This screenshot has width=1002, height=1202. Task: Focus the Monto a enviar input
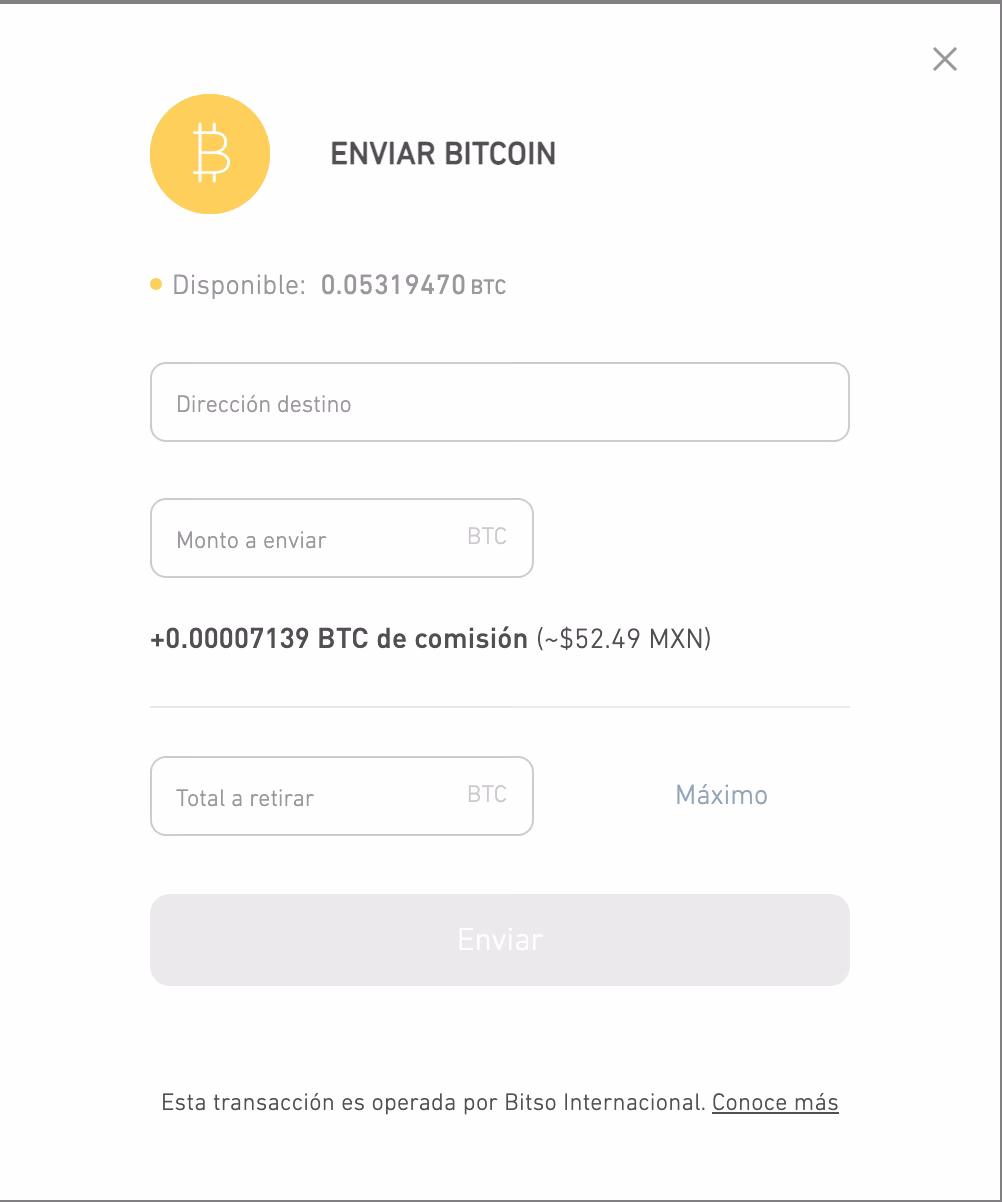(300, 538)
